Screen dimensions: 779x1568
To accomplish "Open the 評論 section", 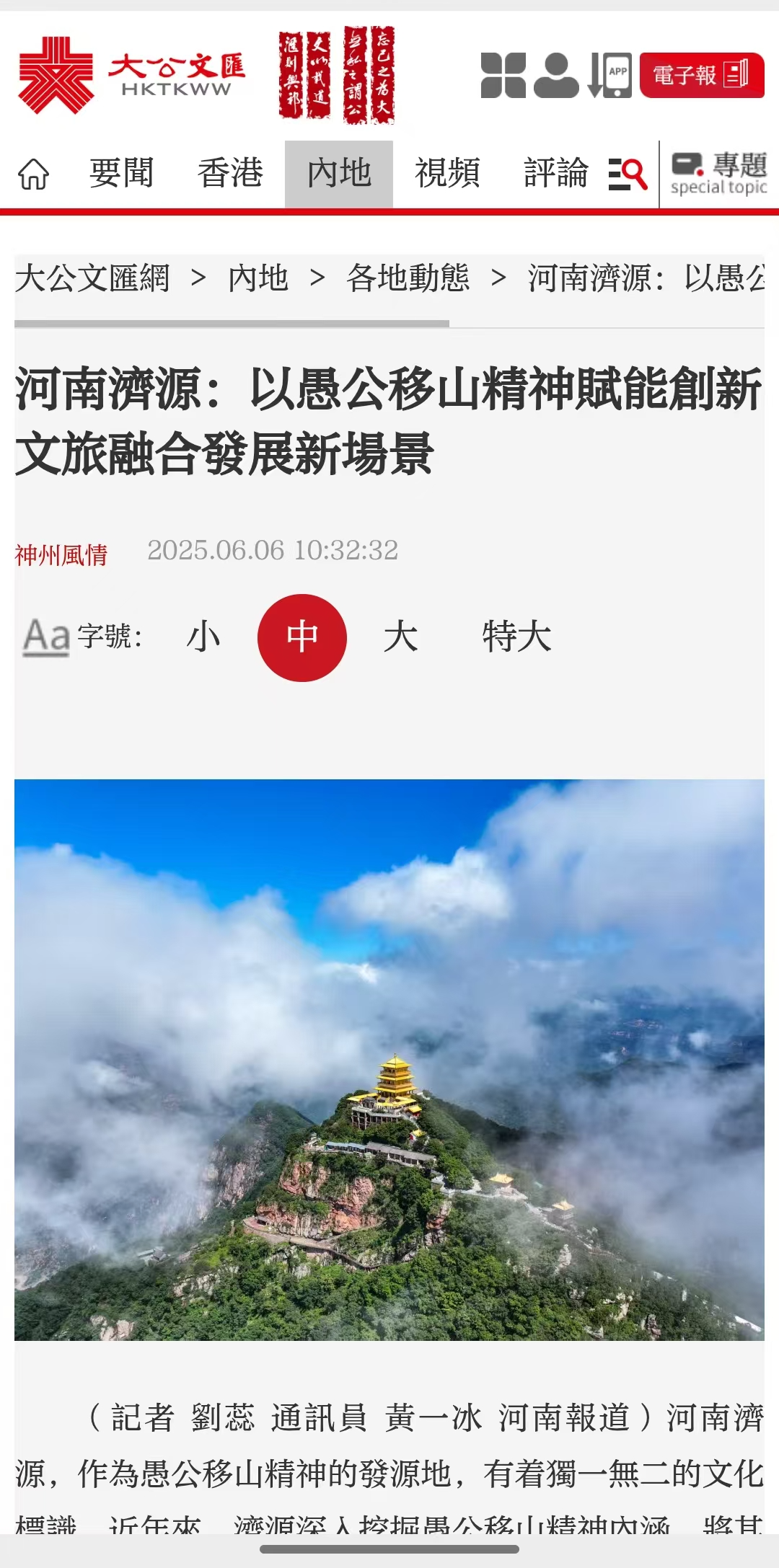I will pyautogui.click(x=555, y=174).
